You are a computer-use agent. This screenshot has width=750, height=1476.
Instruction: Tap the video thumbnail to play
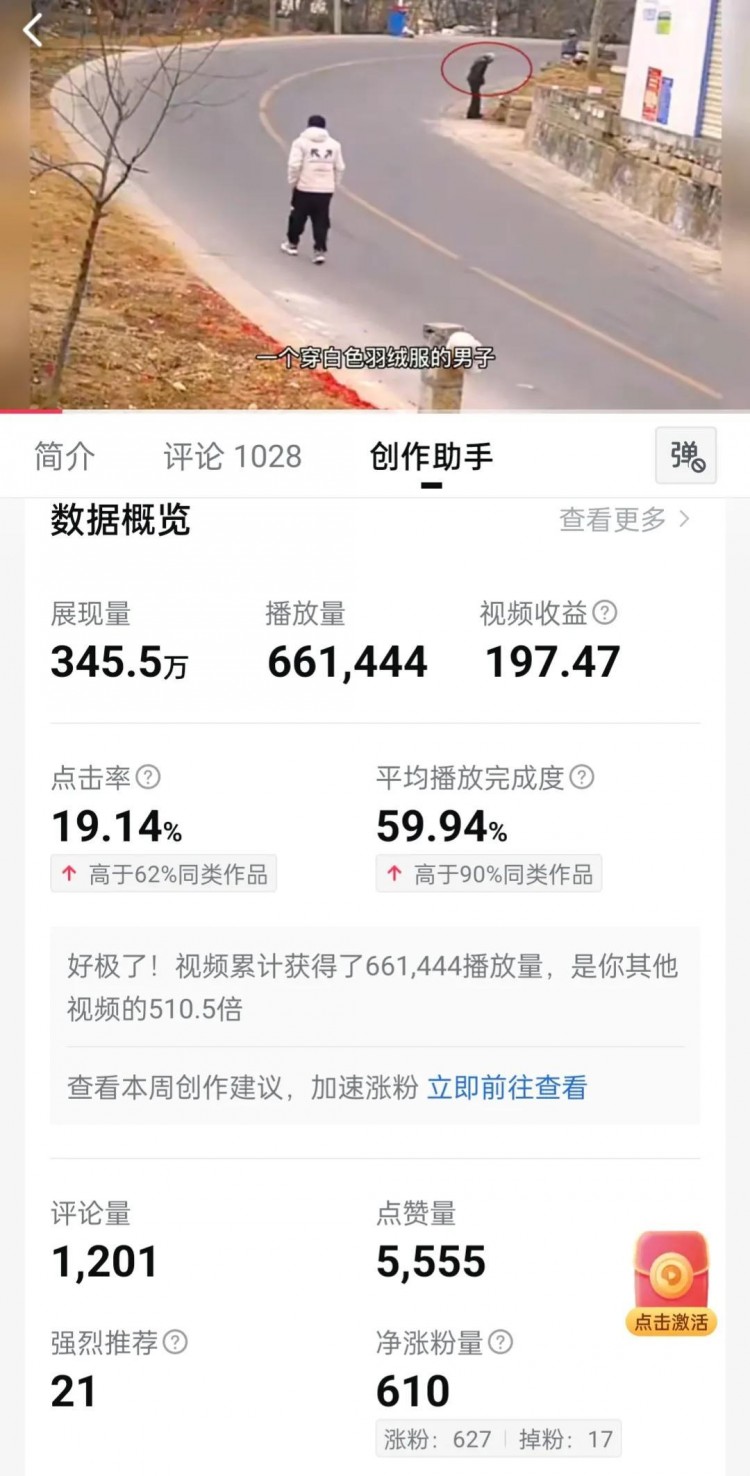pyautogui.click(x=375, y=200)
